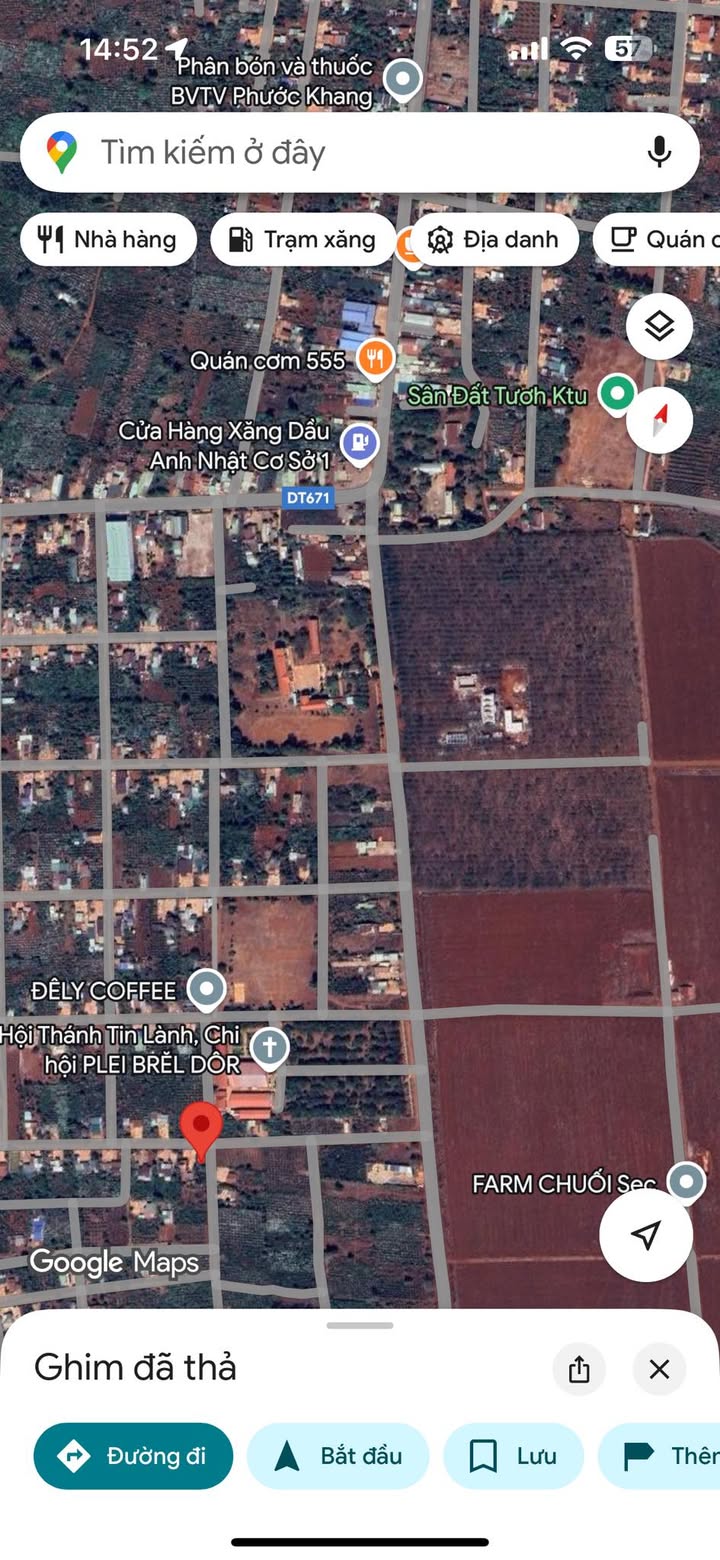Viewport: 720px width, 1560px height.
Task: Open the map layers button
Action: tap(659, 326)
